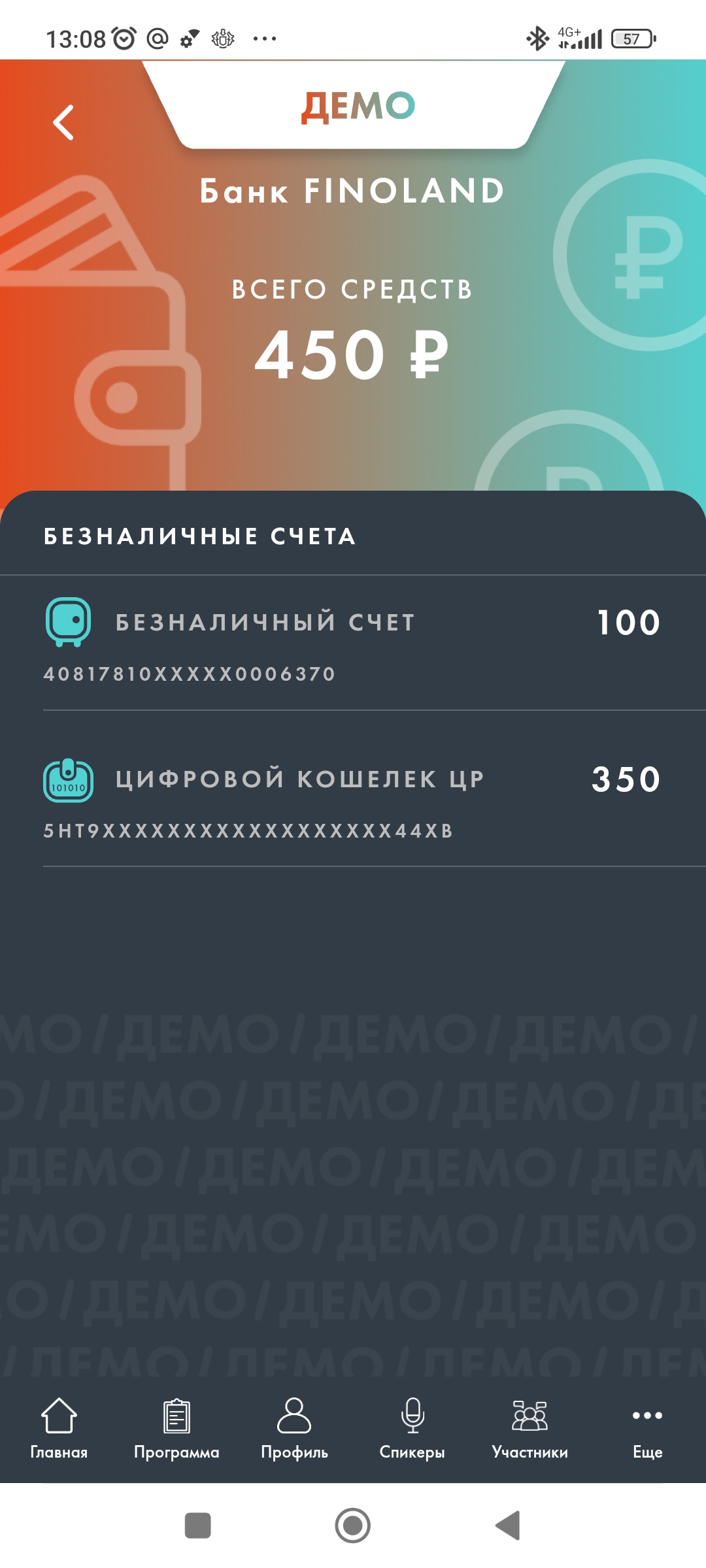This screenshot has height=1568, width=706.
Task: Tap the system home button
Action: [x=353, y=1526]
